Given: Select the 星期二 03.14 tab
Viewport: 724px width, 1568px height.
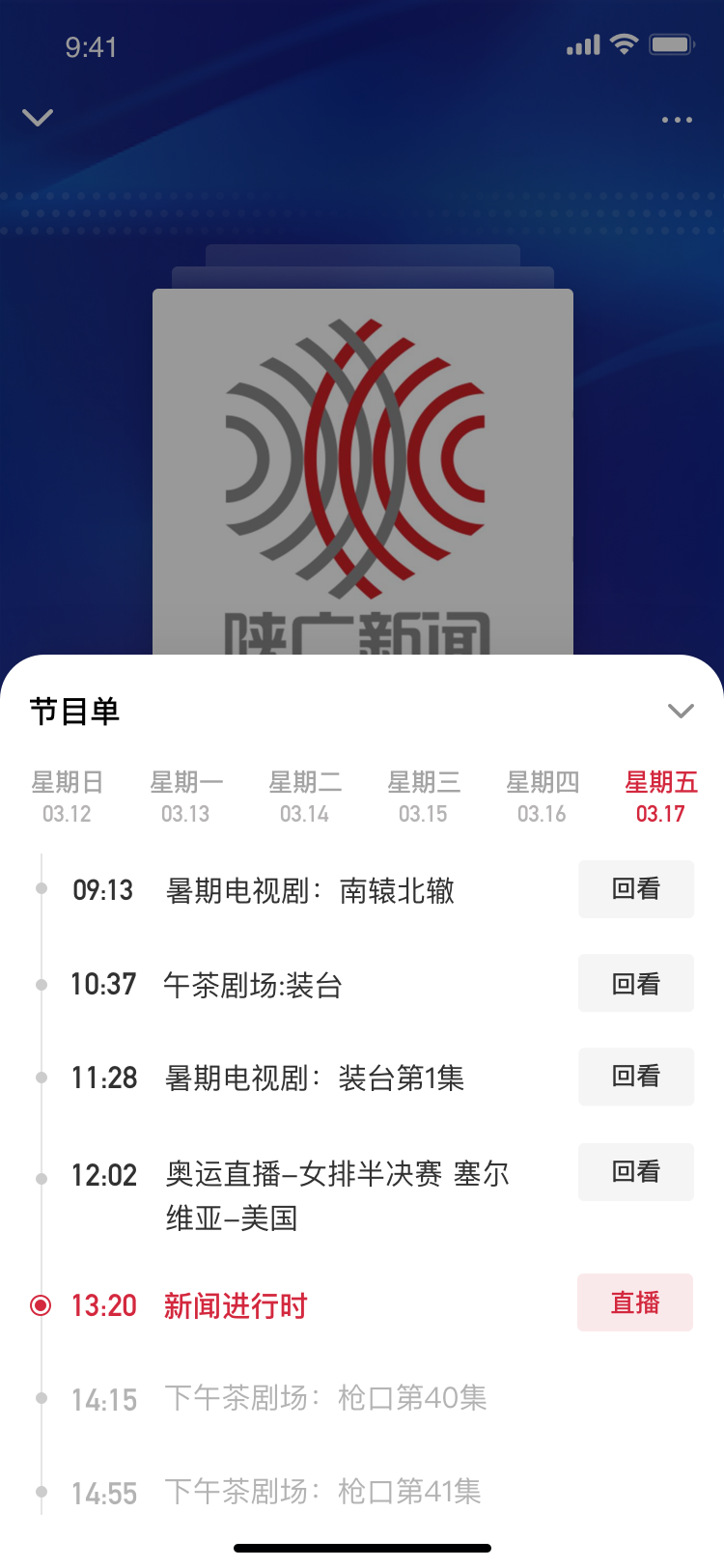Looking at the screenshot, I should pos(304,797).
